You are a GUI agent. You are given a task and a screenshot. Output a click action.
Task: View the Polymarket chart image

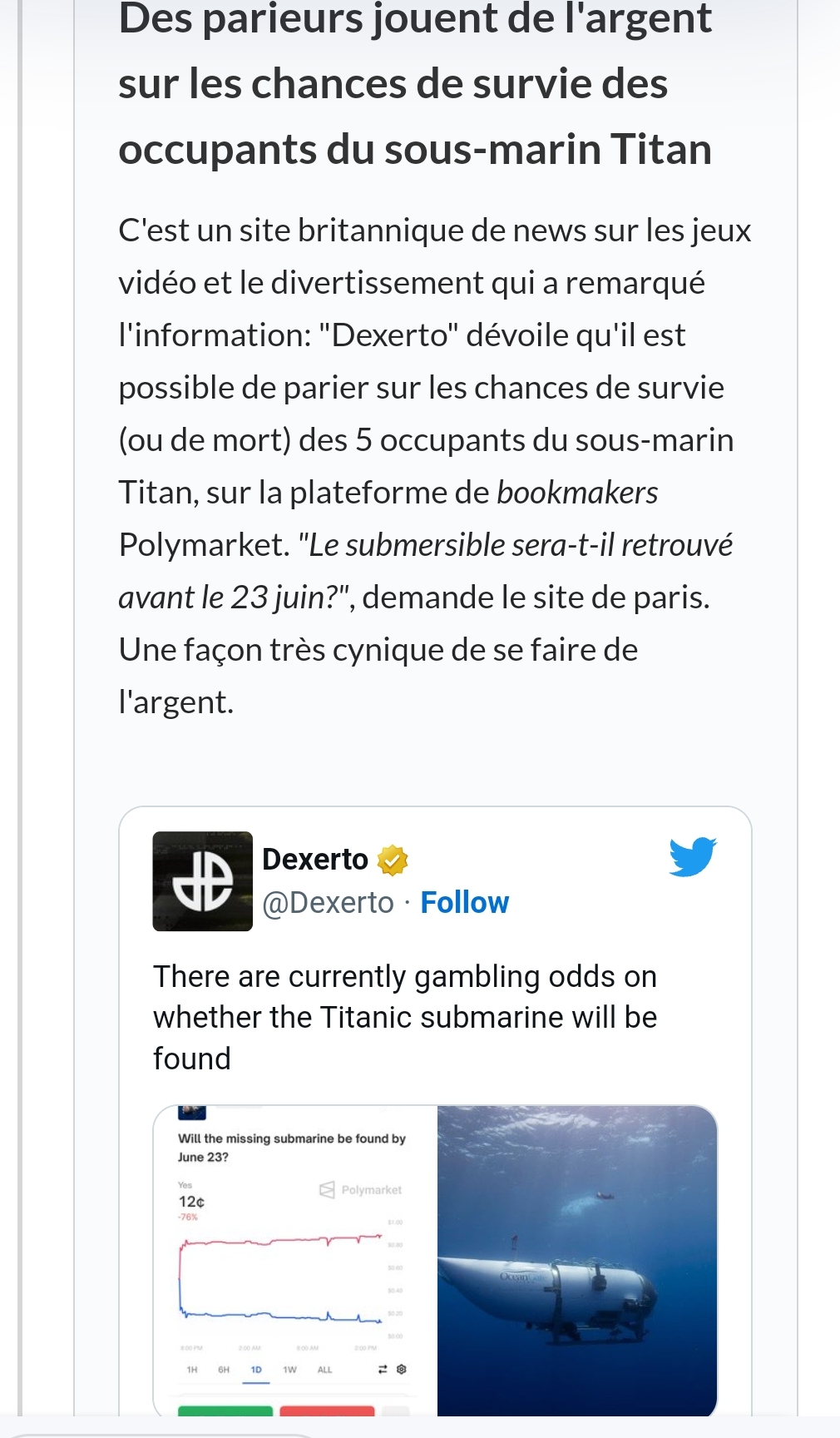click(x=295, y=1261)
